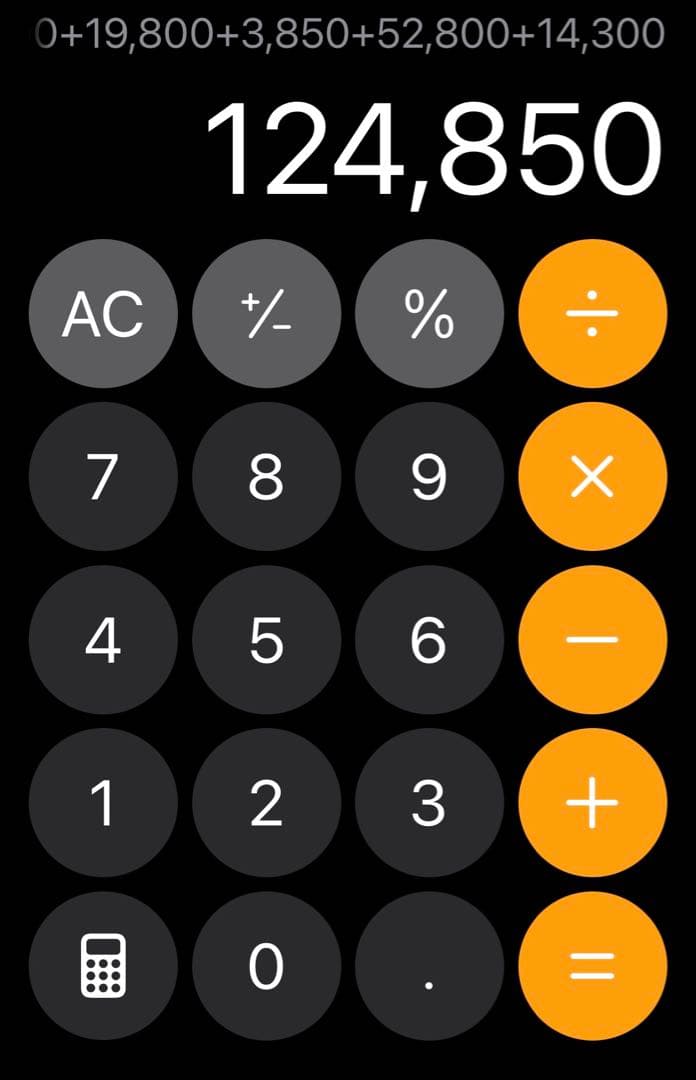Choose the plus operator

coord(592,803)
